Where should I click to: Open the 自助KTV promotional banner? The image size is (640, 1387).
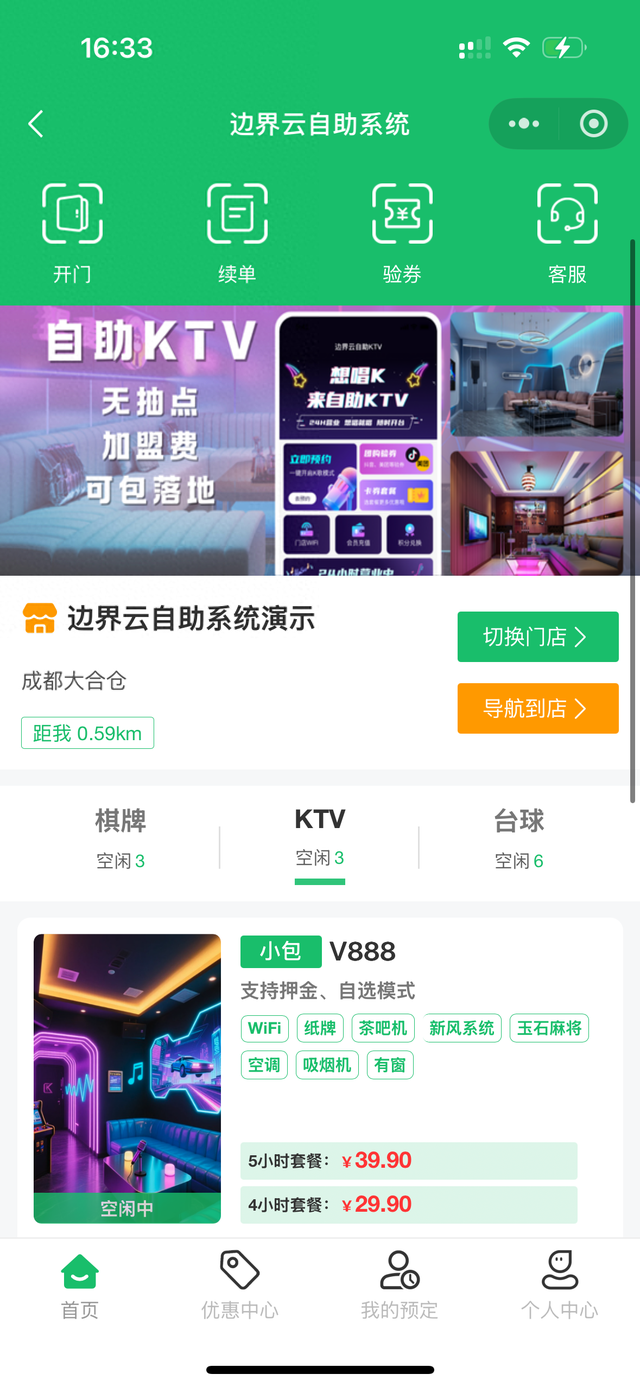(318, 440)
